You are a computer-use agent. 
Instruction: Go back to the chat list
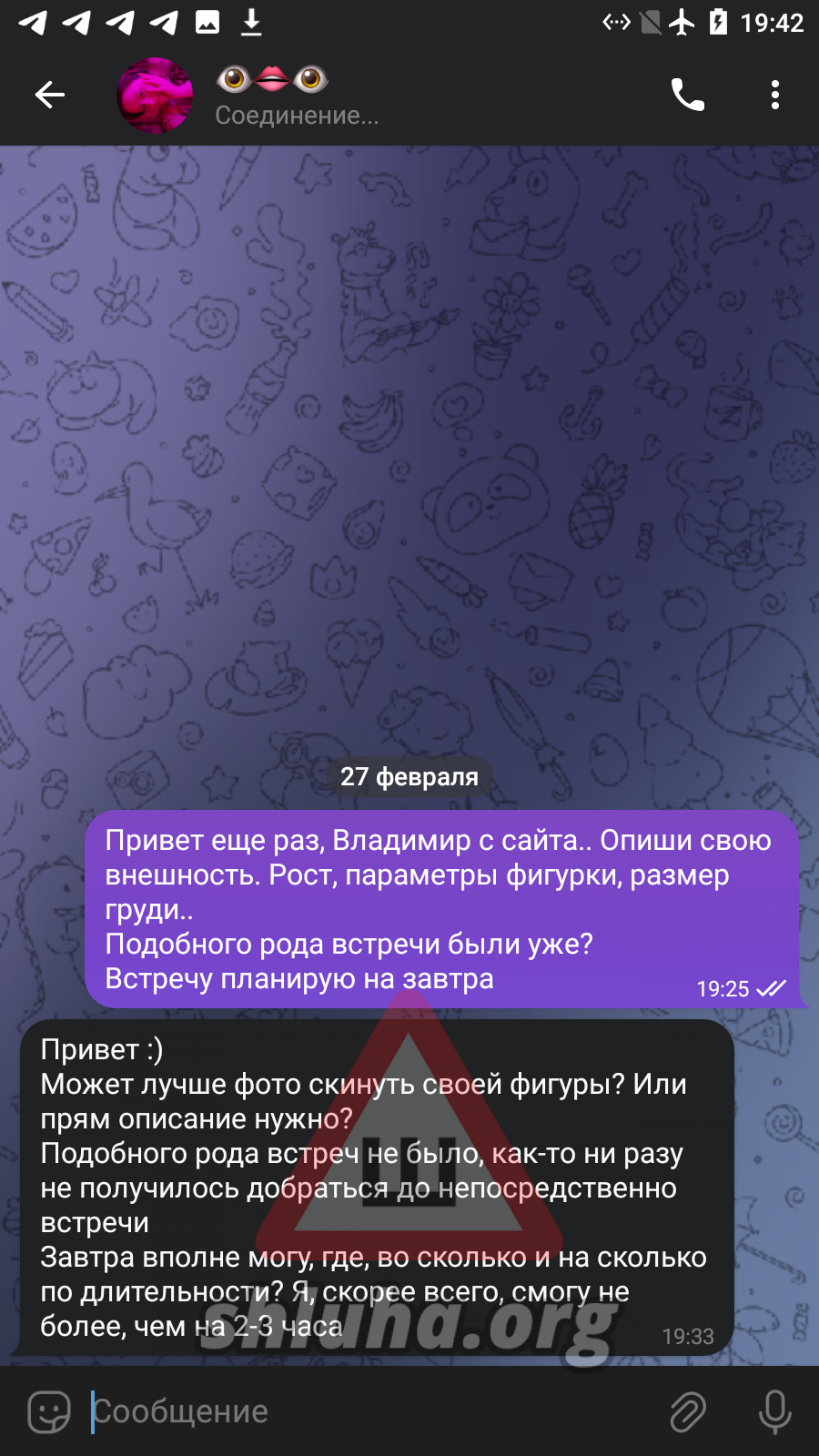click(x=50, y=95)
